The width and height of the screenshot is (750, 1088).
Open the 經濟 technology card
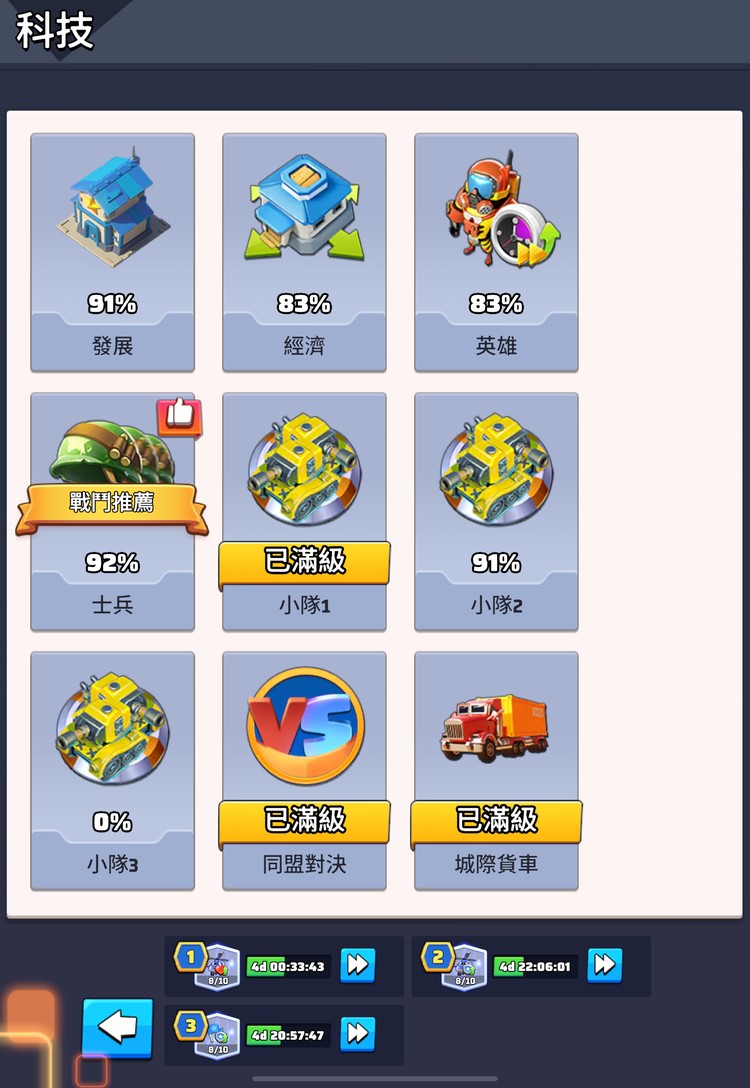[x=304, y=250]
